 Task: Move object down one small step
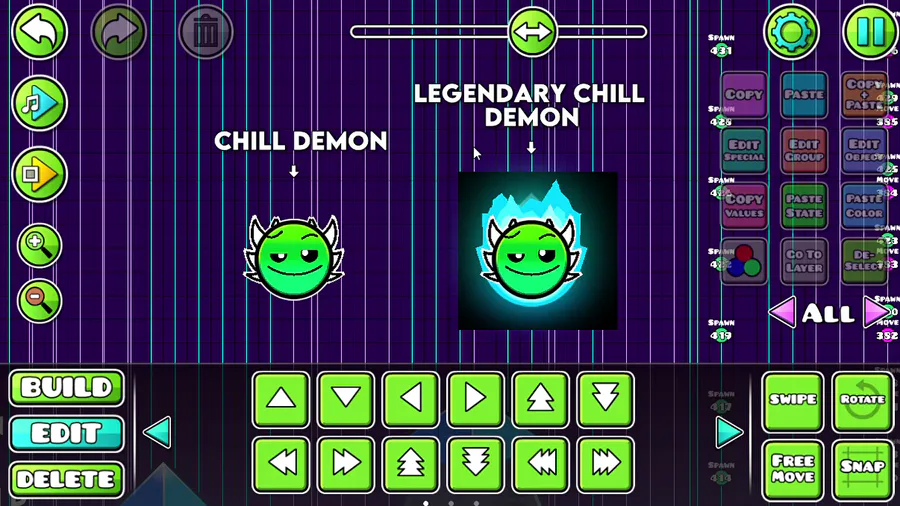point(346,399)
